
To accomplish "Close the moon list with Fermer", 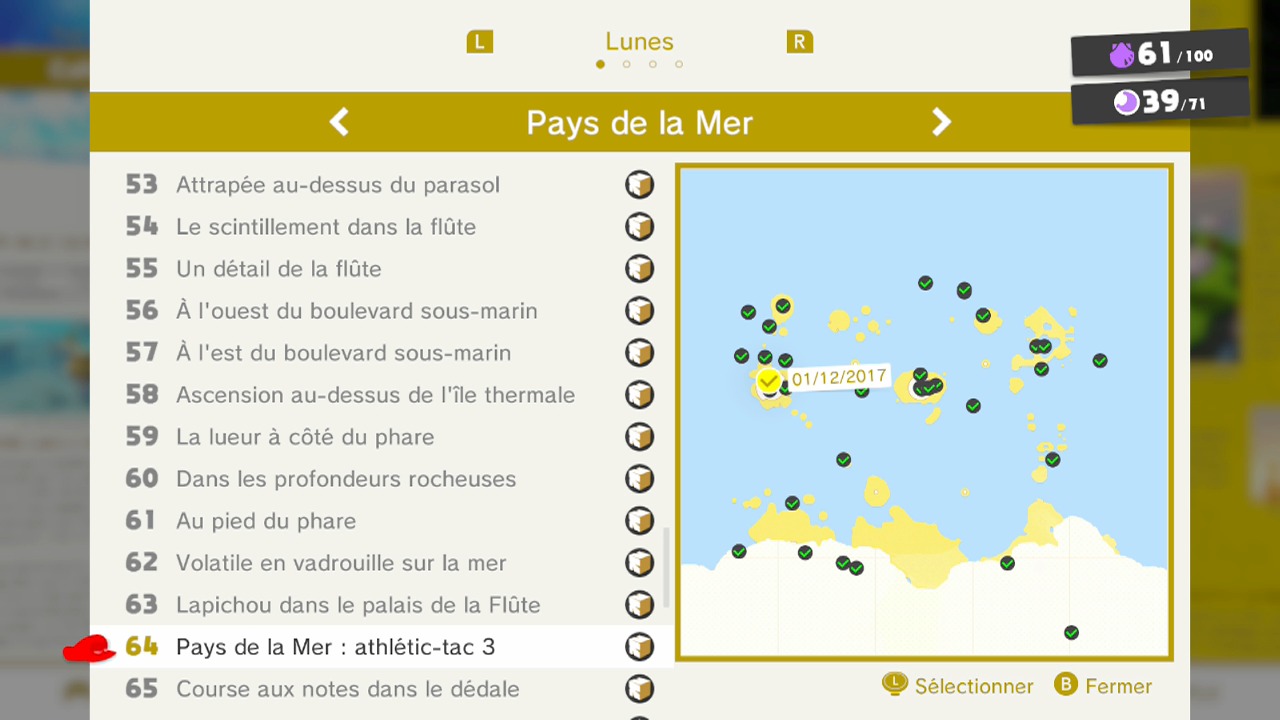I will tap(1103, 686).
